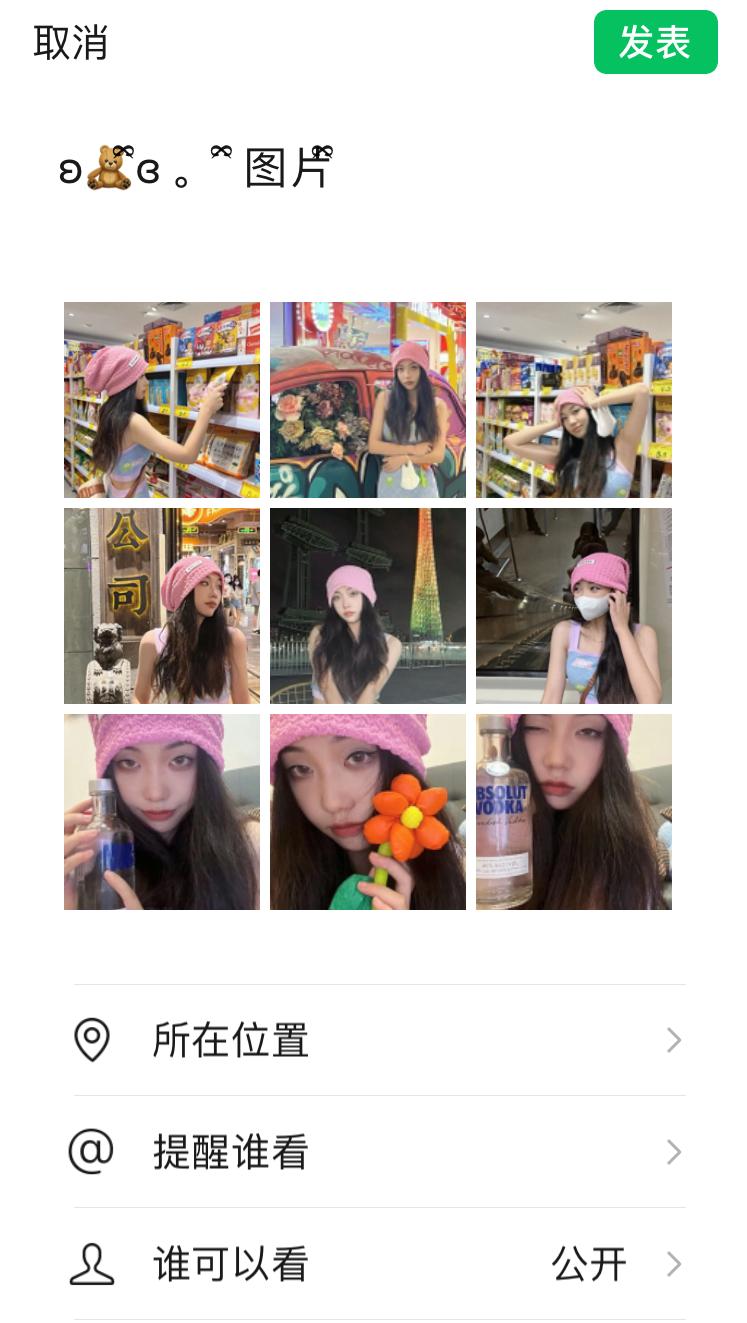This screenshot has width=747, height=1323.
Task: Open the photo beside the stone lion statue
Action: [x=162, y=606]
